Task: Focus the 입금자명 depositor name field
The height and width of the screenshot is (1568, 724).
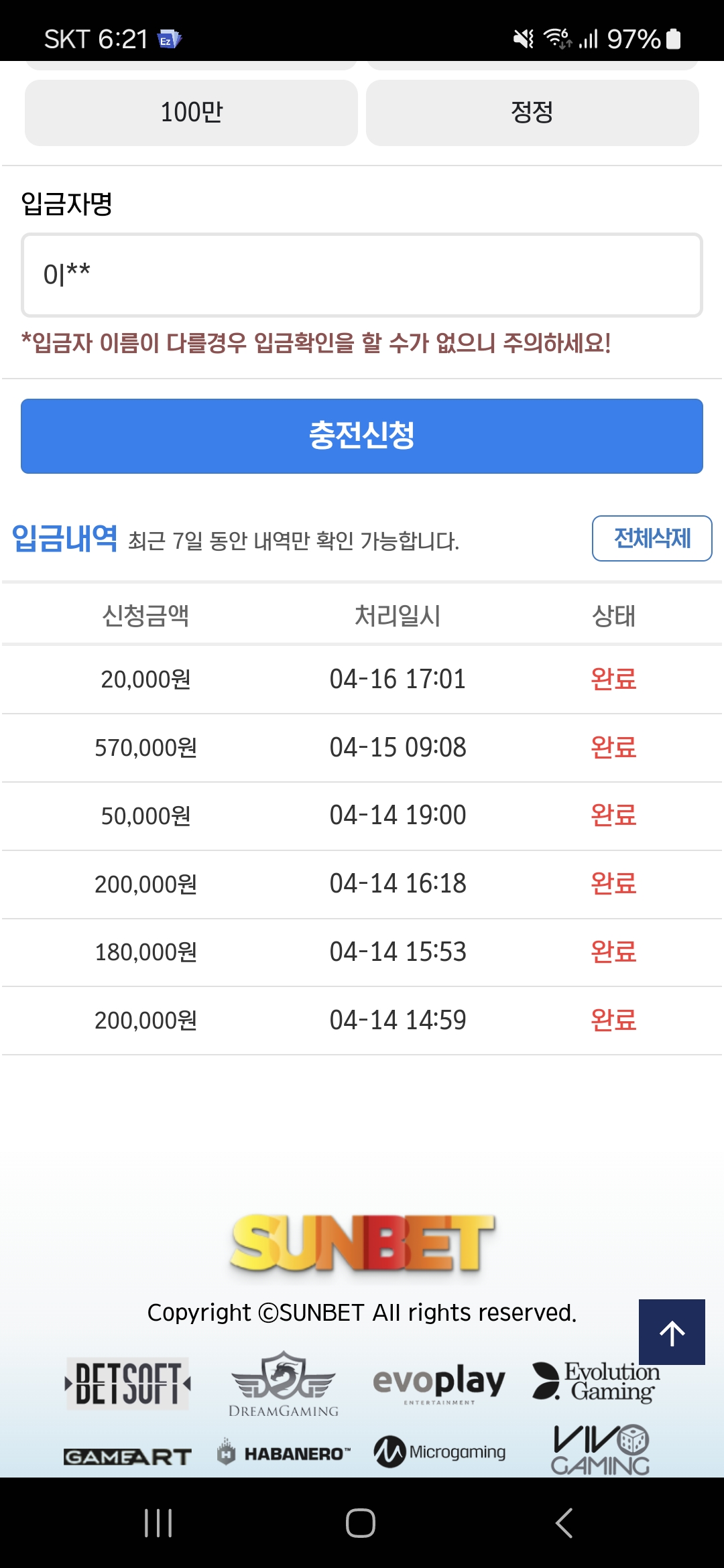Action: pyautogui.click(x=362, y=275)
